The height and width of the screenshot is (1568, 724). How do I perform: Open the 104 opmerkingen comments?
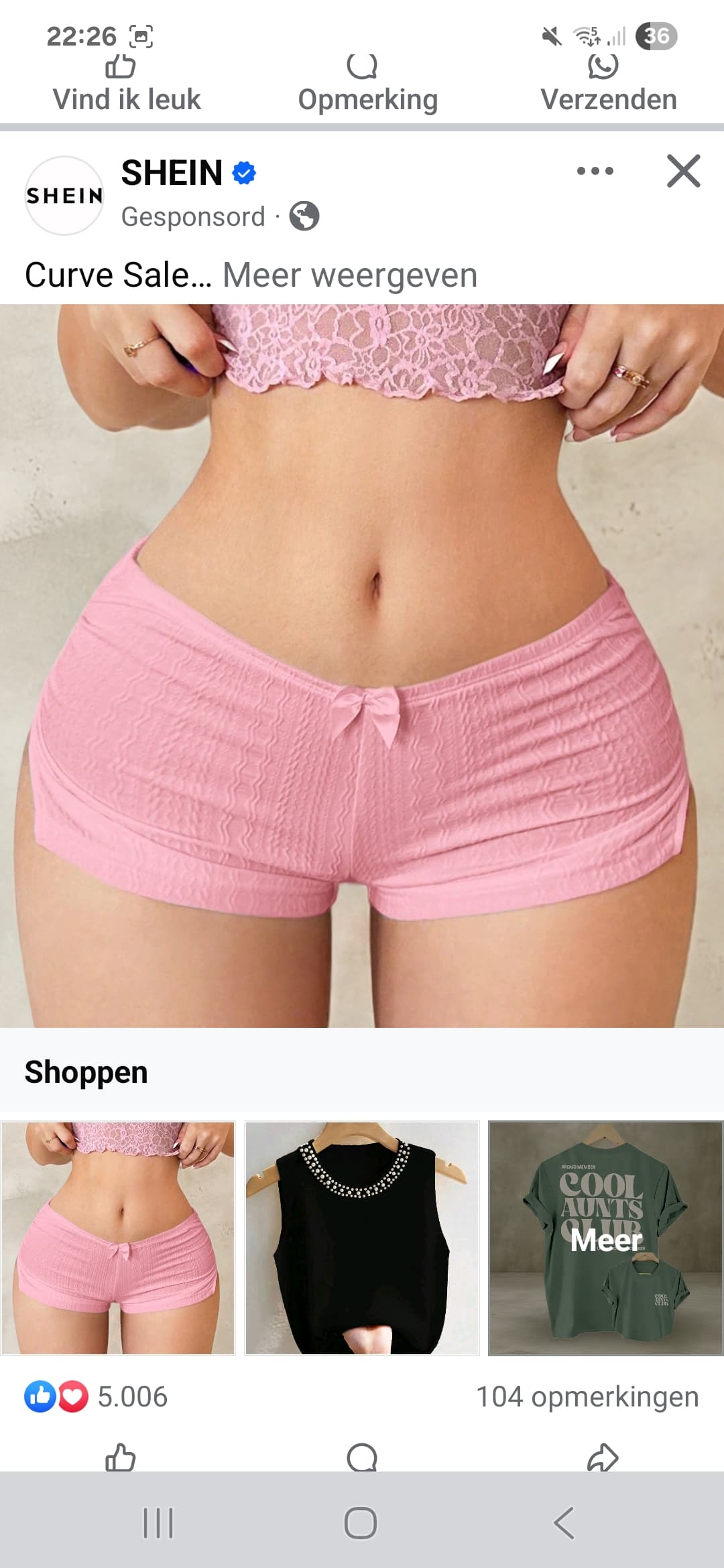[x=587, y=1397]
